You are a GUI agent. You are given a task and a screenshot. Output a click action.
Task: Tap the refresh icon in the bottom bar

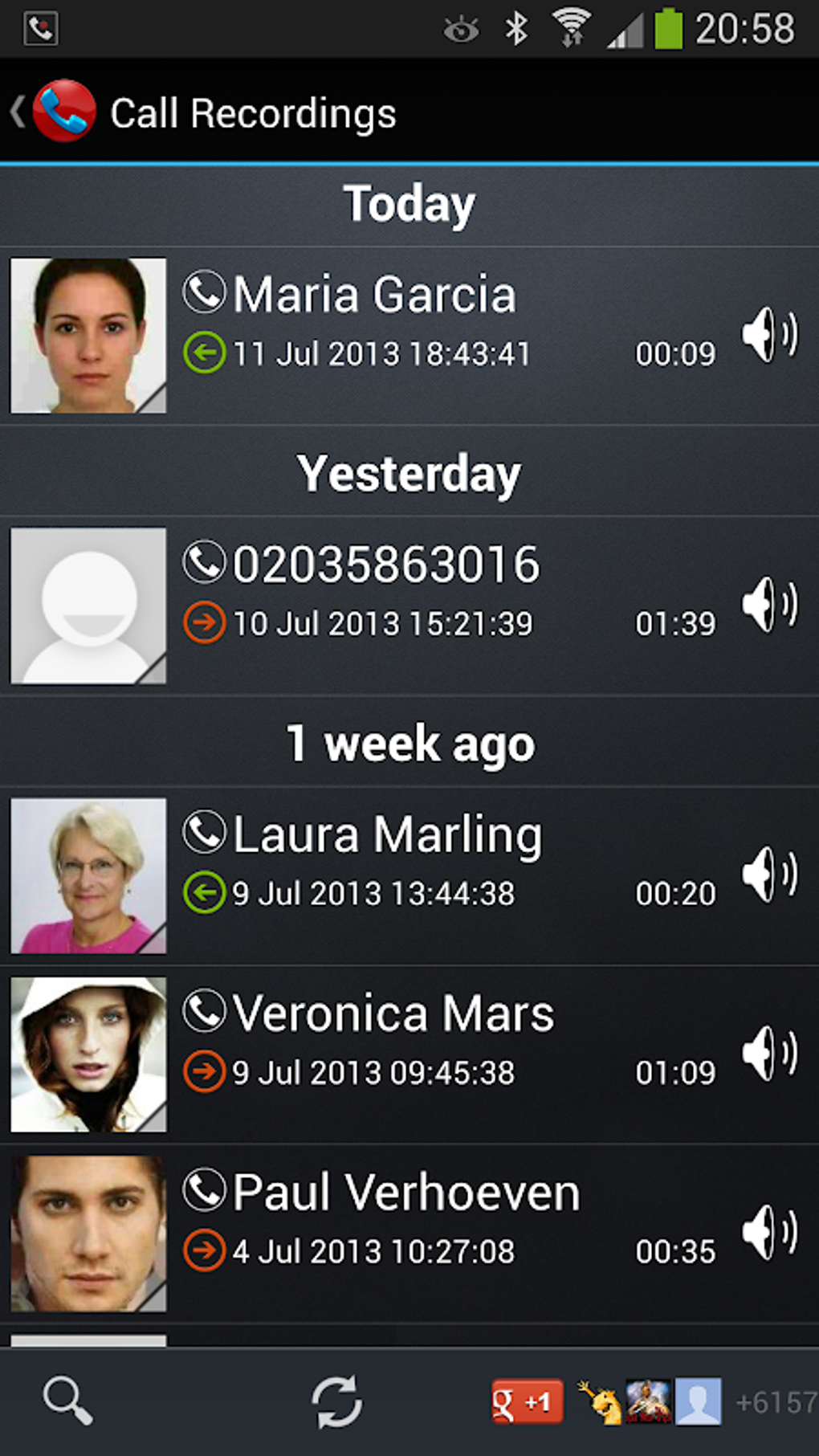(x=338, y=1401)
